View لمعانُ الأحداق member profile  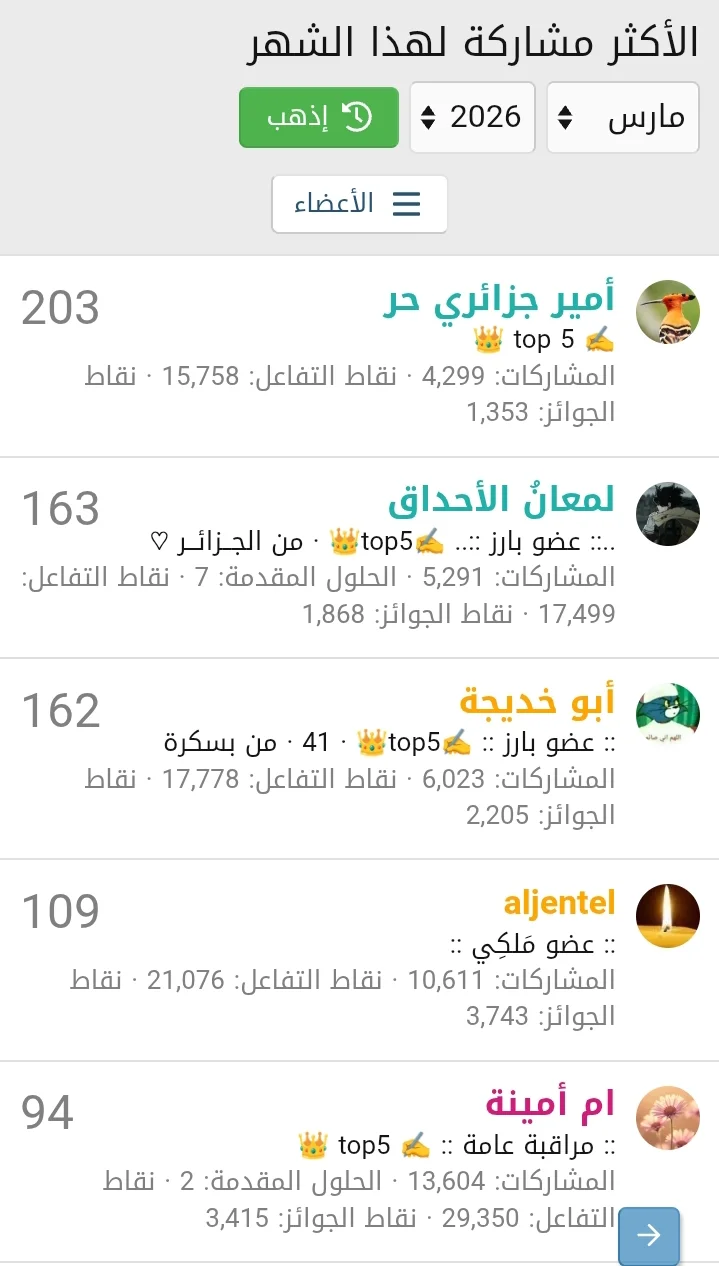(501, 500)
